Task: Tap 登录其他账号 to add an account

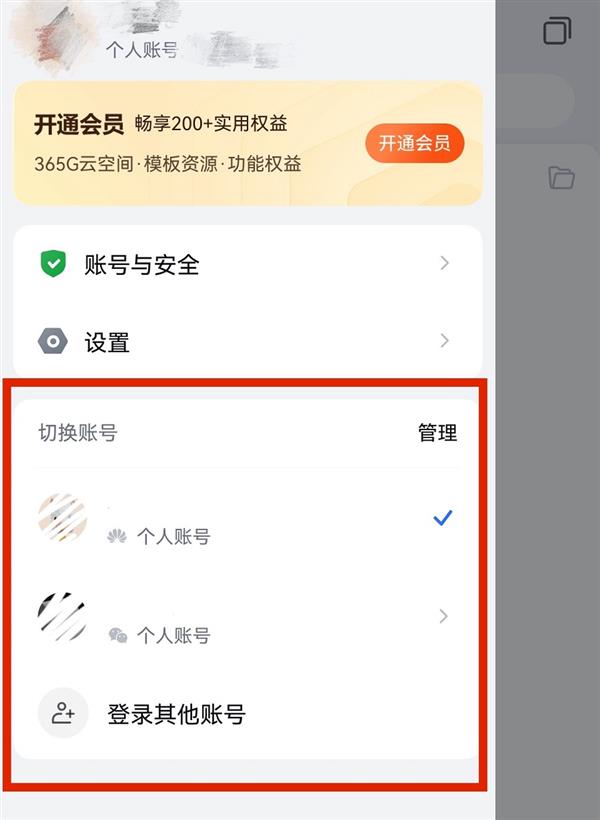Action: click(176, 714)
